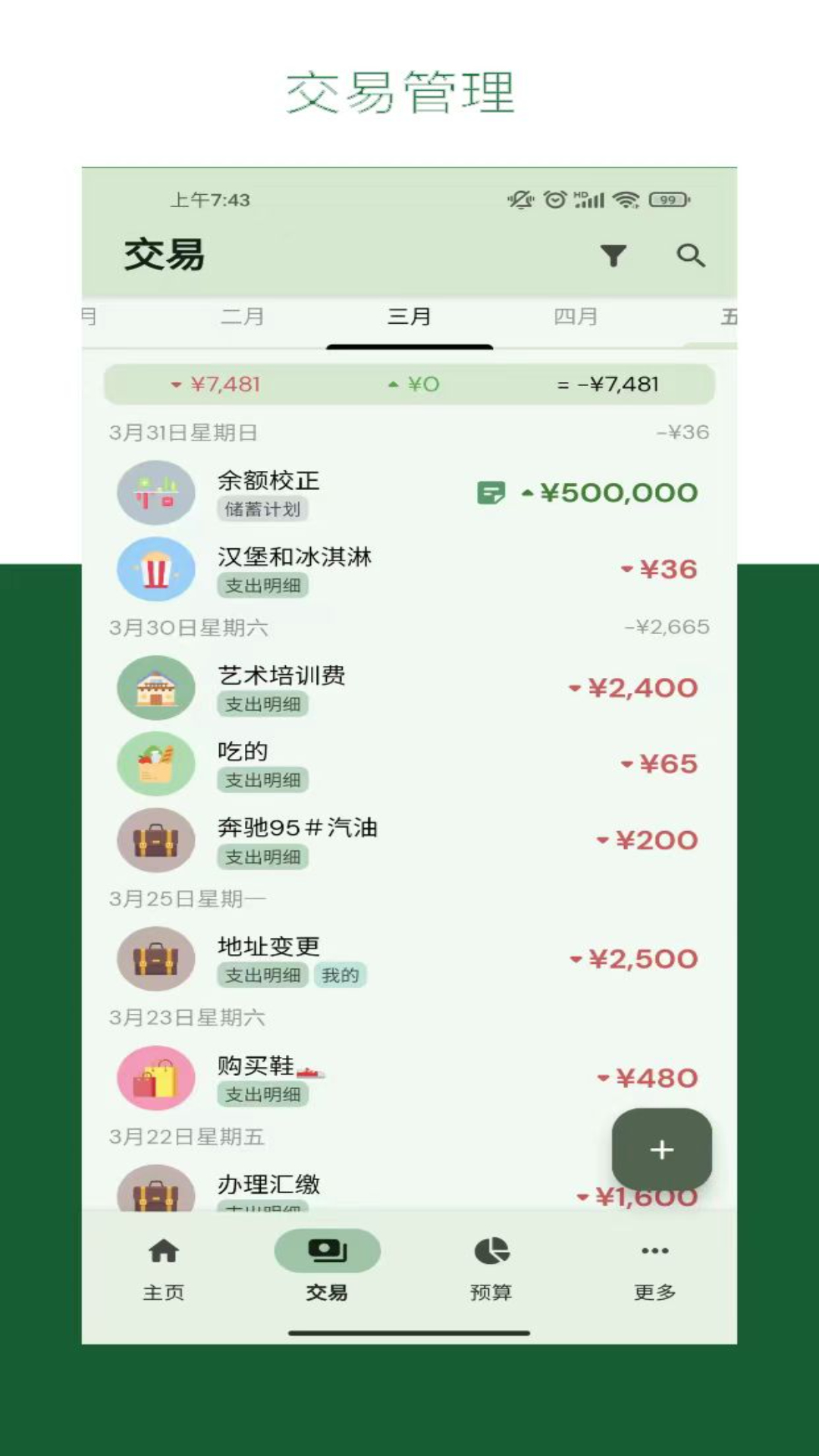Screen dimensions: 819x1456
Task: Tap the school icon next to 艺术培训费
Action: (155, 688)
